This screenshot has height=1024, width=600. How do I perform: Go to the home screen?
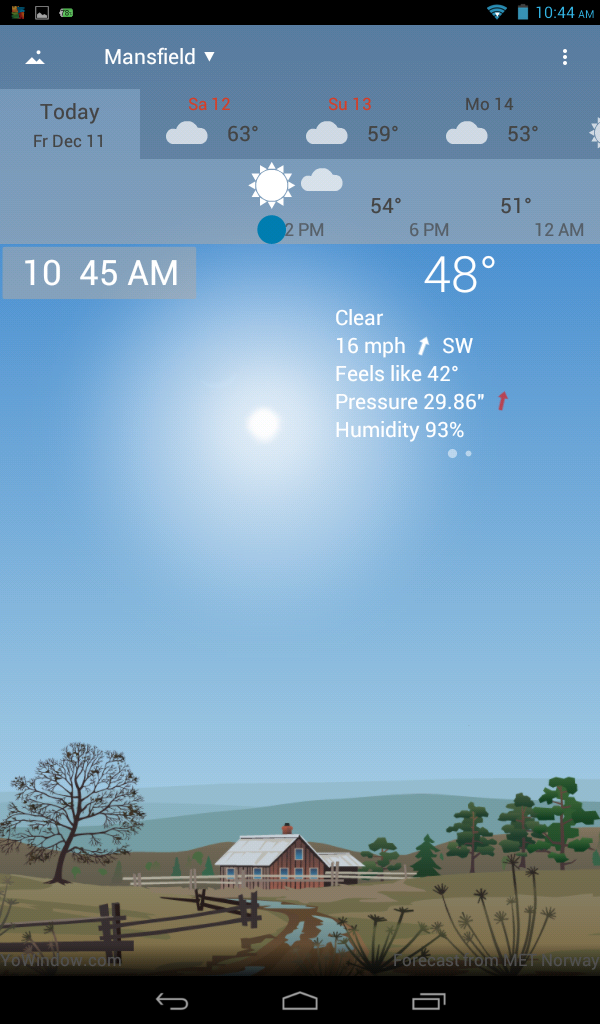coord(299,1000)
